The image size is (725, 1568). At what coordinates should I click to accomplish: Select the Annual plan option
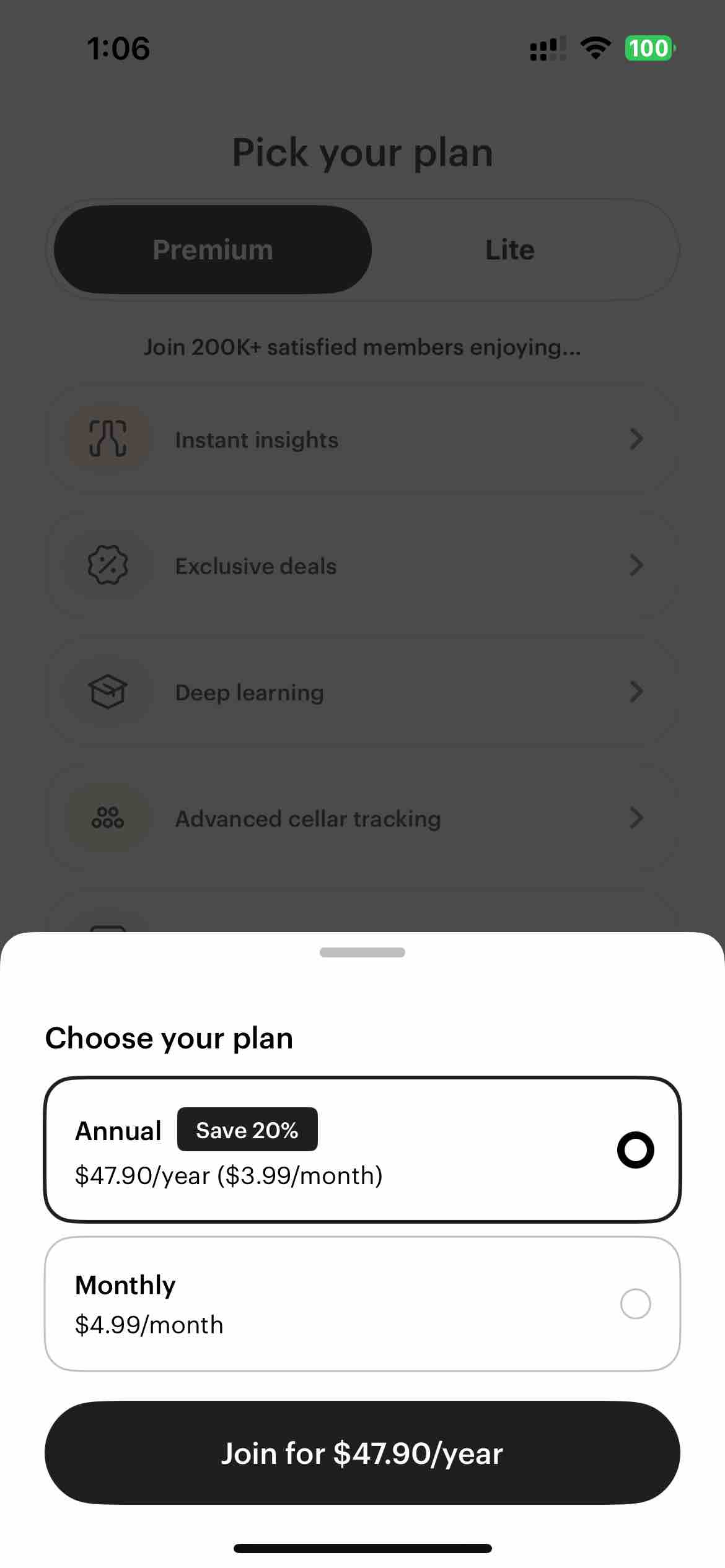(362, 1149)
